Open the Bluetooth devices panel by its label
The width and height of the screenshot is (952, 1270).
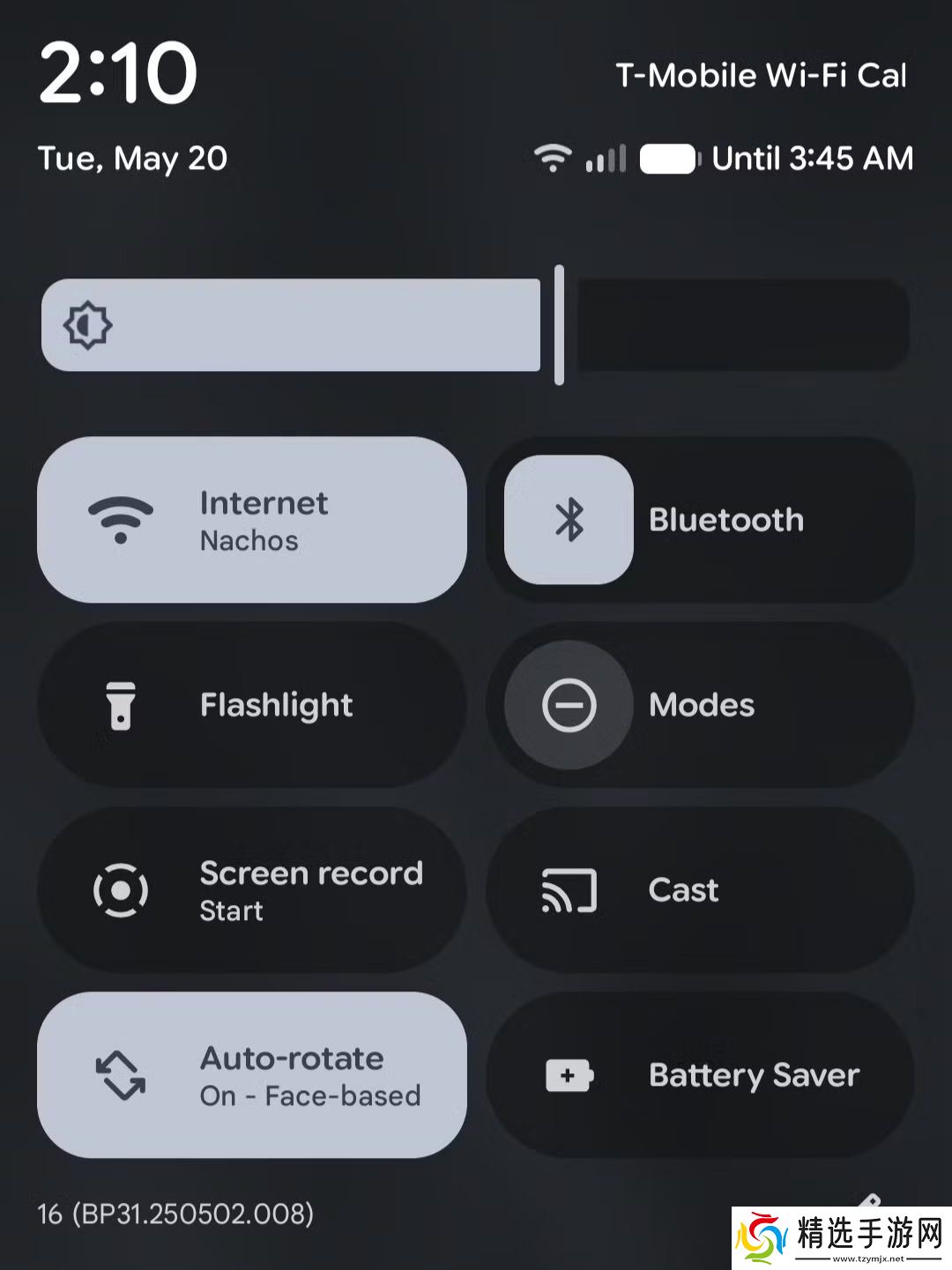point(726,520)
